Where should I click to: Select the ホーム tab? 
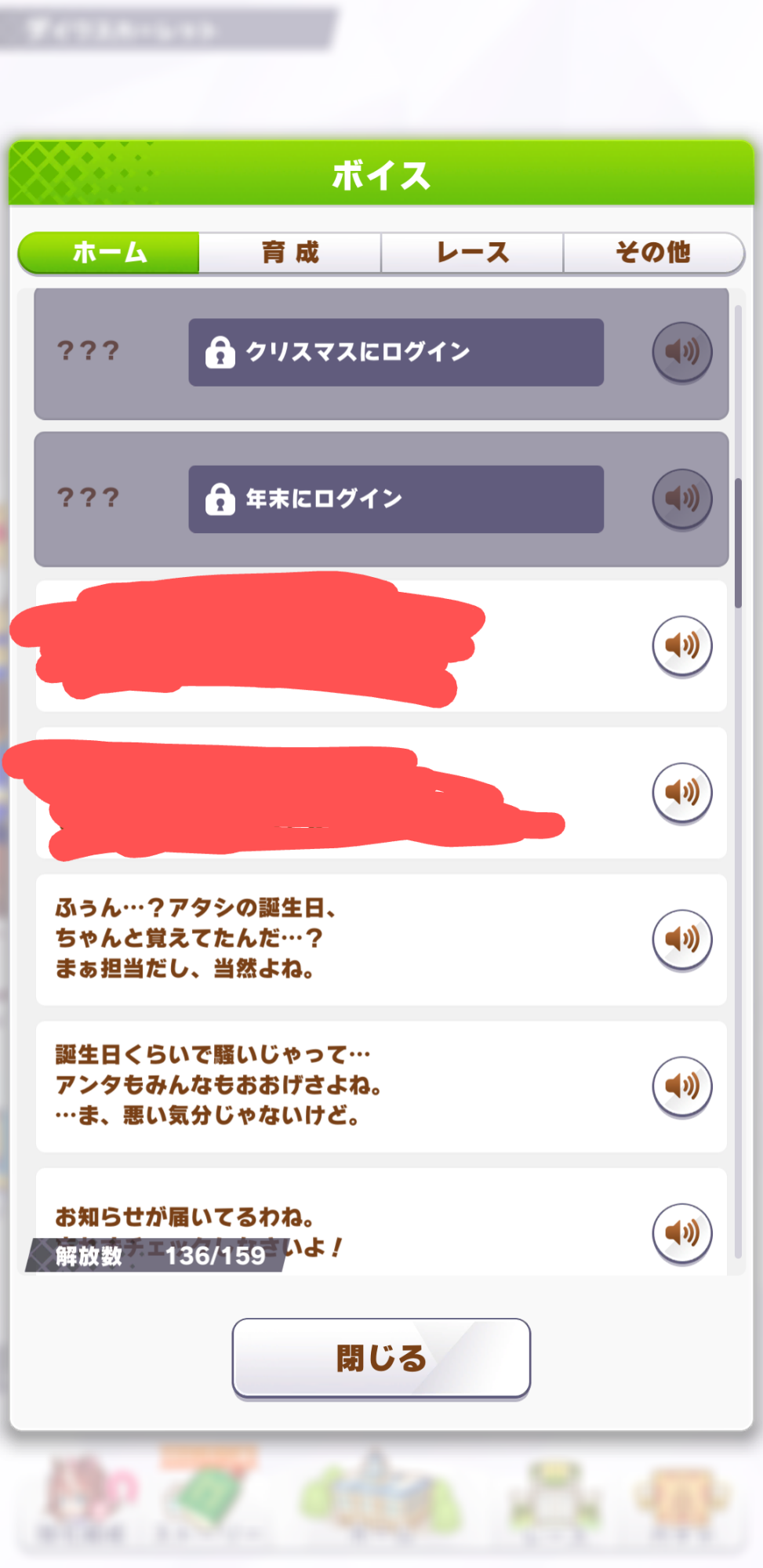109,252
